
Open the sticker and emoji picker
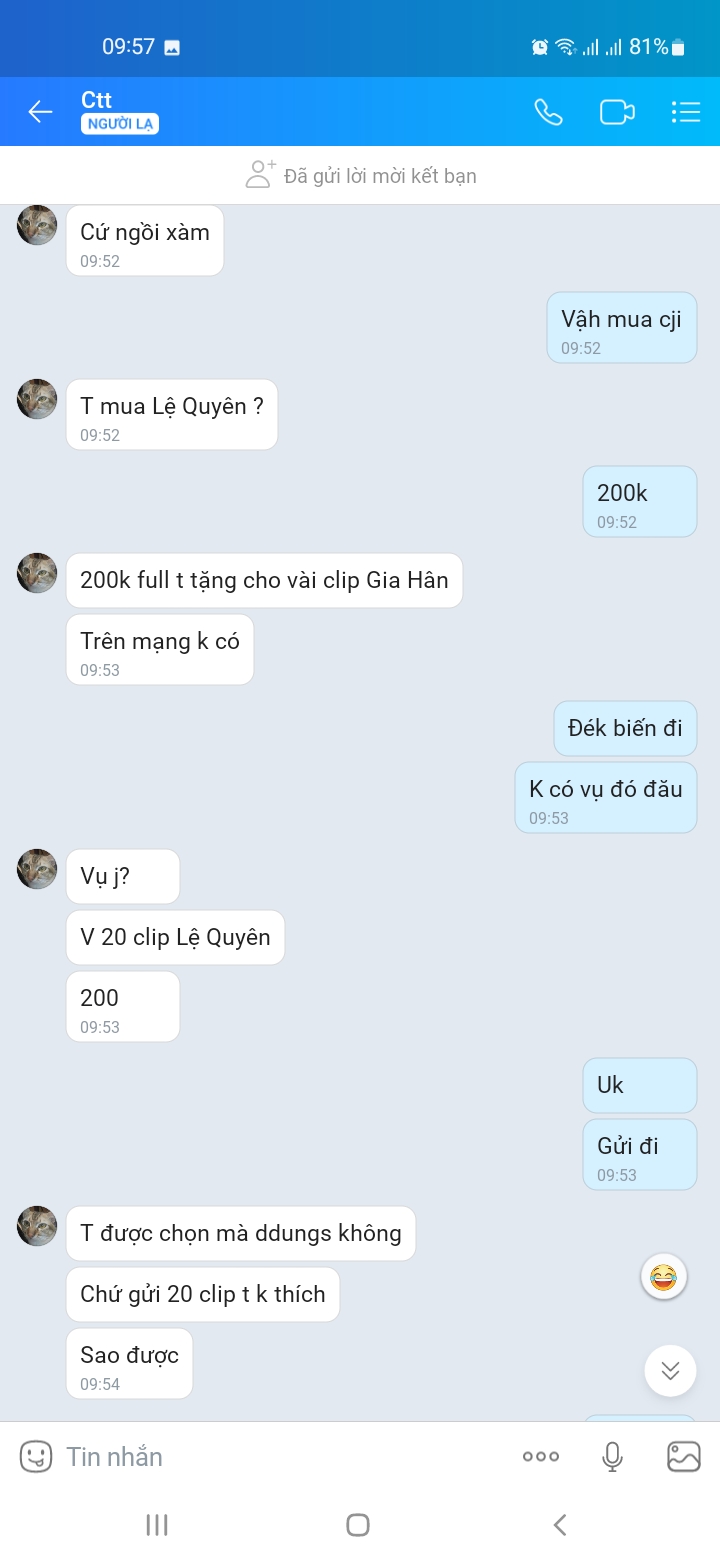36,1456
